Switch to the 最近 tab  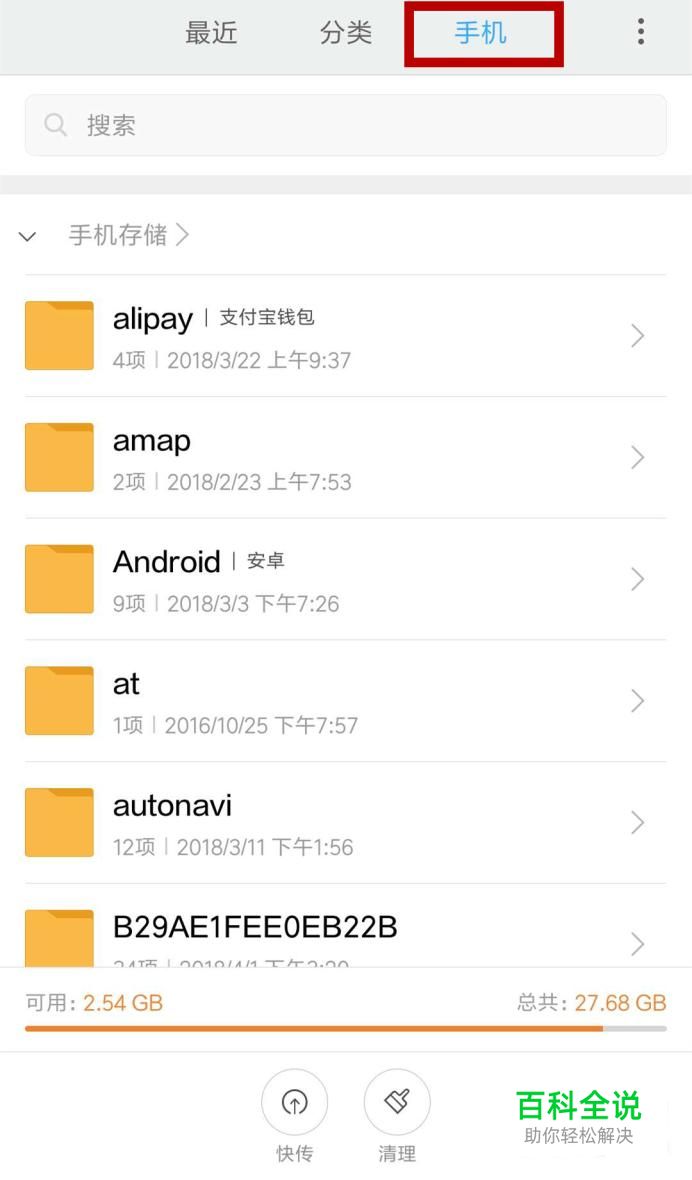click(211, 33)
